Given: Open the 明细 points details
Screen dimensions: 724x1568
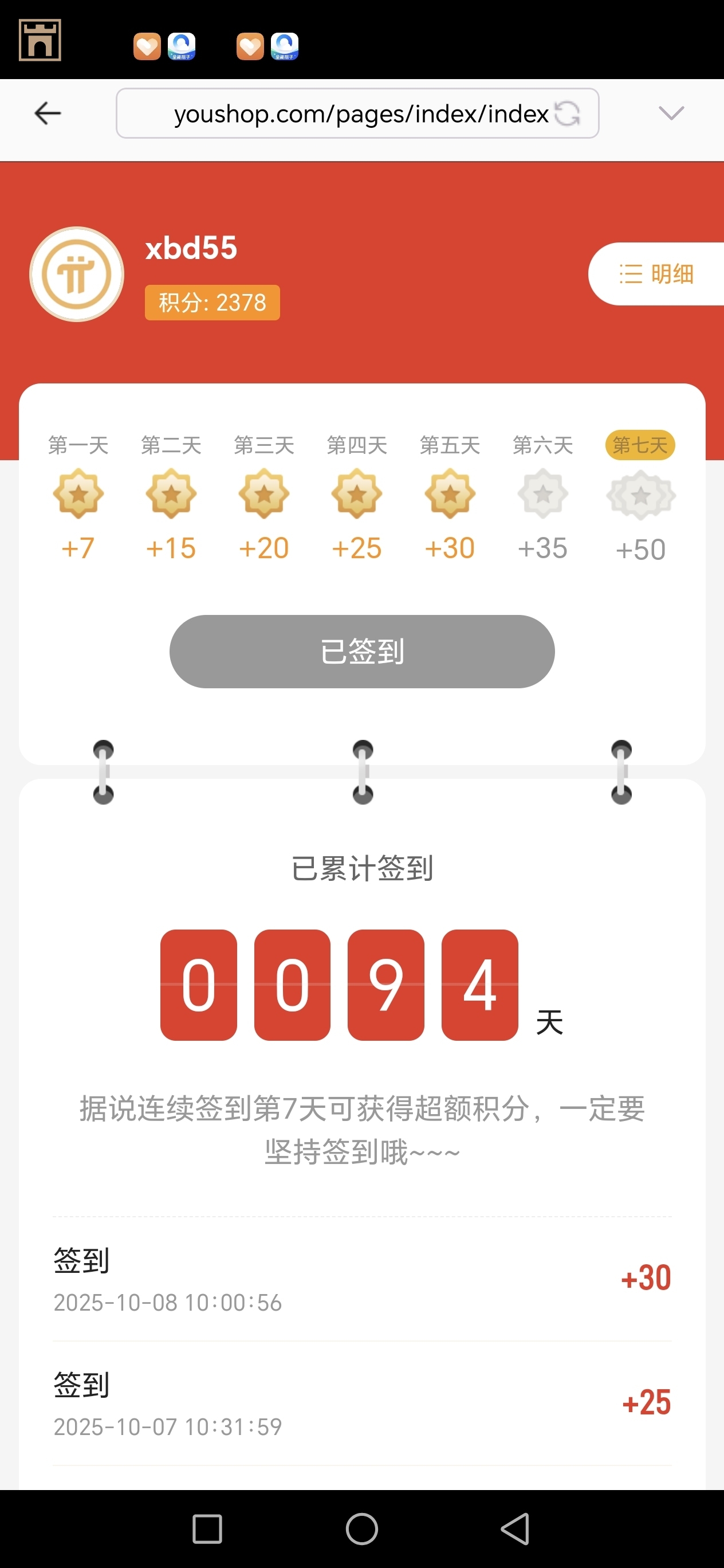Looking at the screenshot, I should click(x=656, y=274).
